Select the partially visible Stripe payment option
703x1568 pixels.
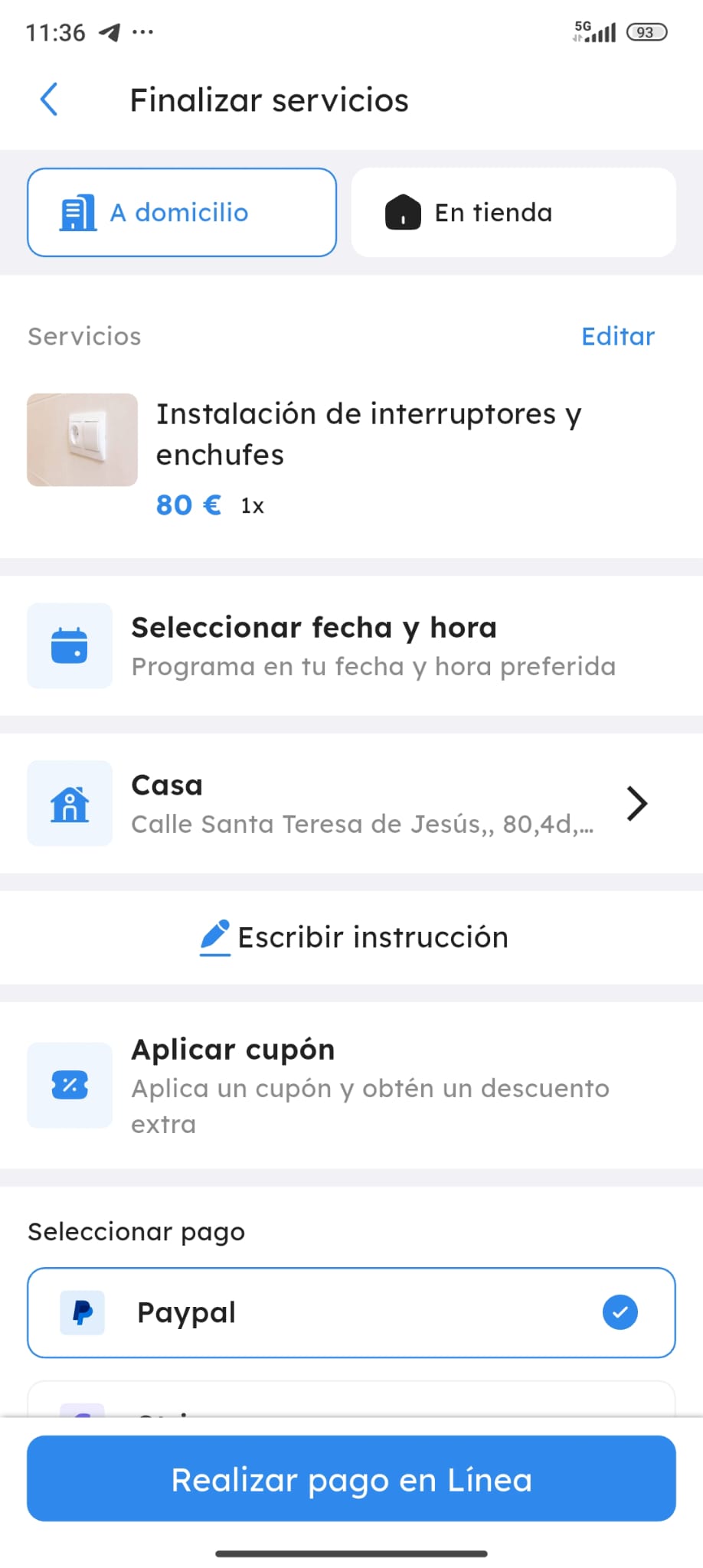pos(351,1409)
